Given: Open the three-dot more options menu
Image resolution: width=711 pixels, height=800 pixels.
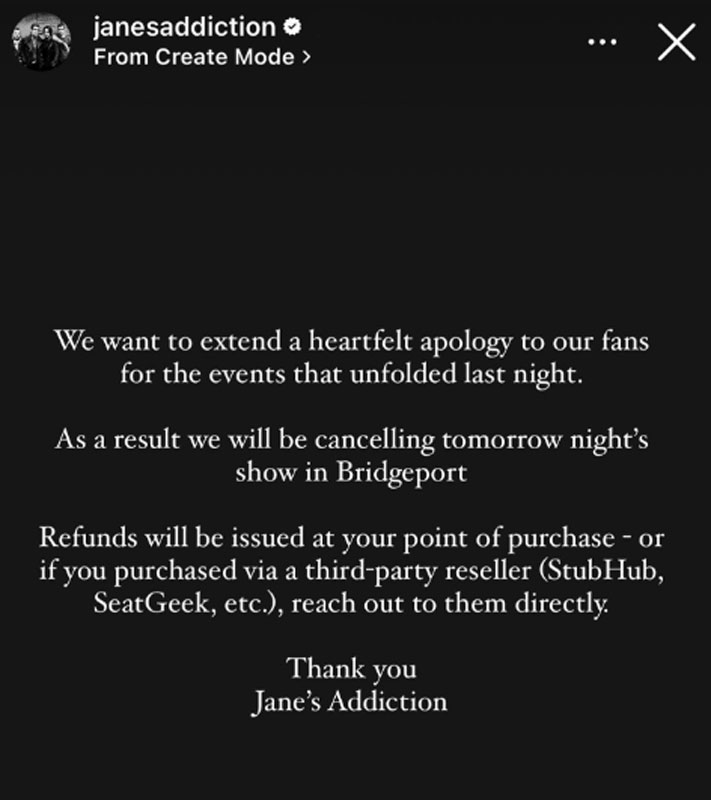Looking at the screenshot, I should click(x=602, y=42).
